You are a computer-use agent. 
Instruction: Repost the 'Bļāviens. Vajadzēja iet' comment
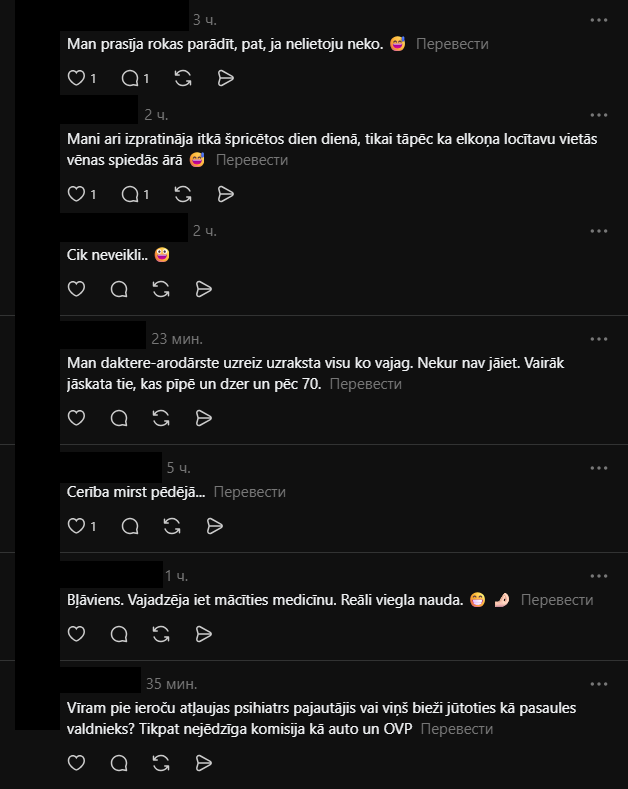point(161,634)
